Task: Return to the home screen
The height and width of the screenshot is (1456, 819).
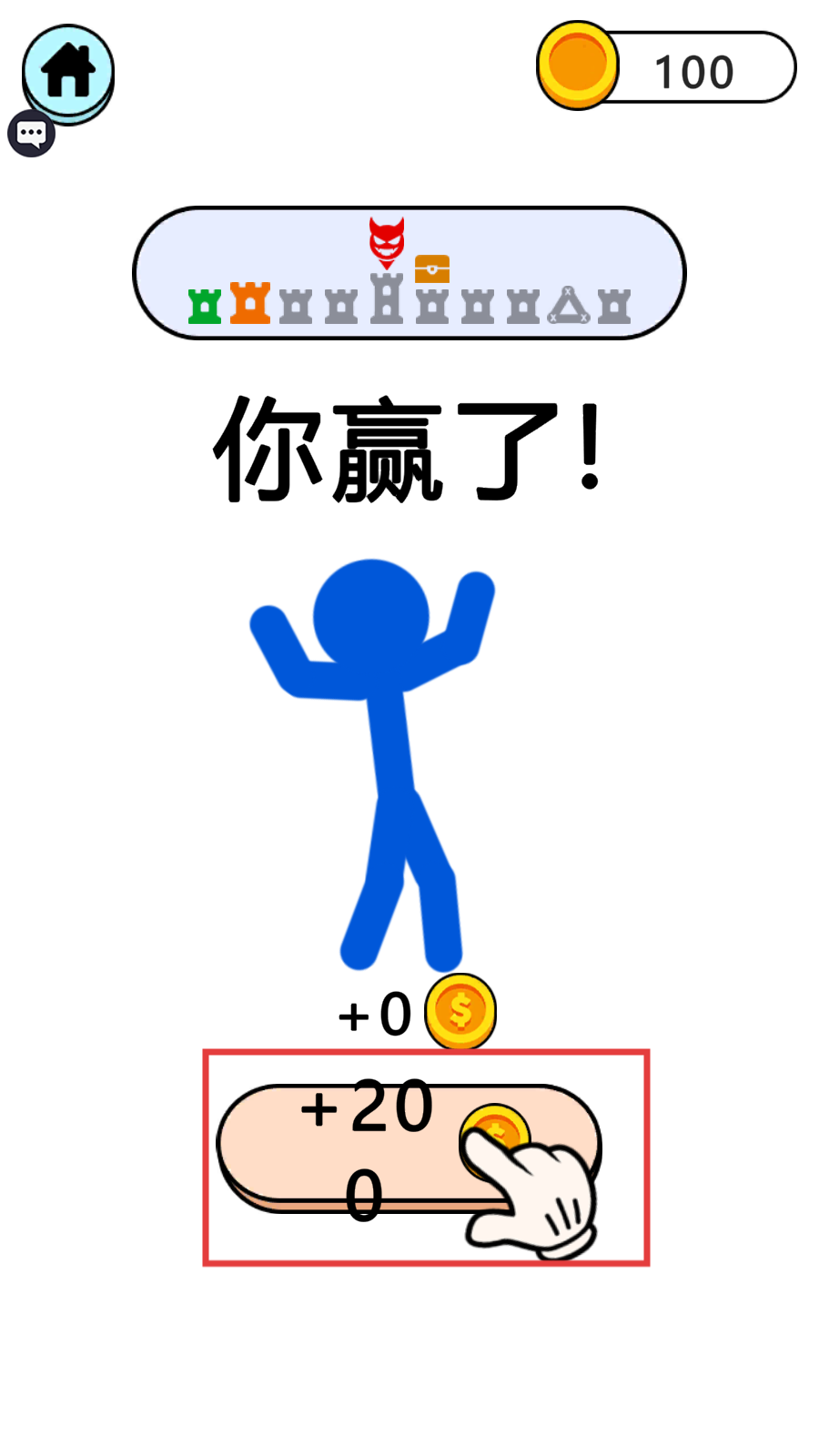Action: click(x=68, y=71)
